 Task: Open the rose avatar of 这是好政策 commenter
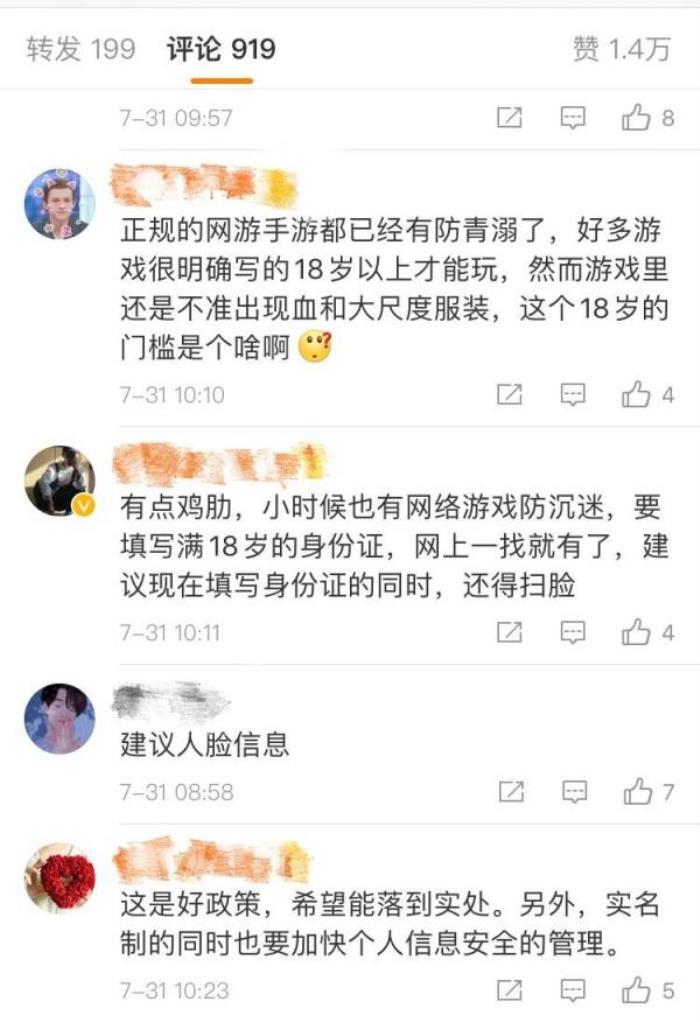pyautogui.click(x=60, y=877)
